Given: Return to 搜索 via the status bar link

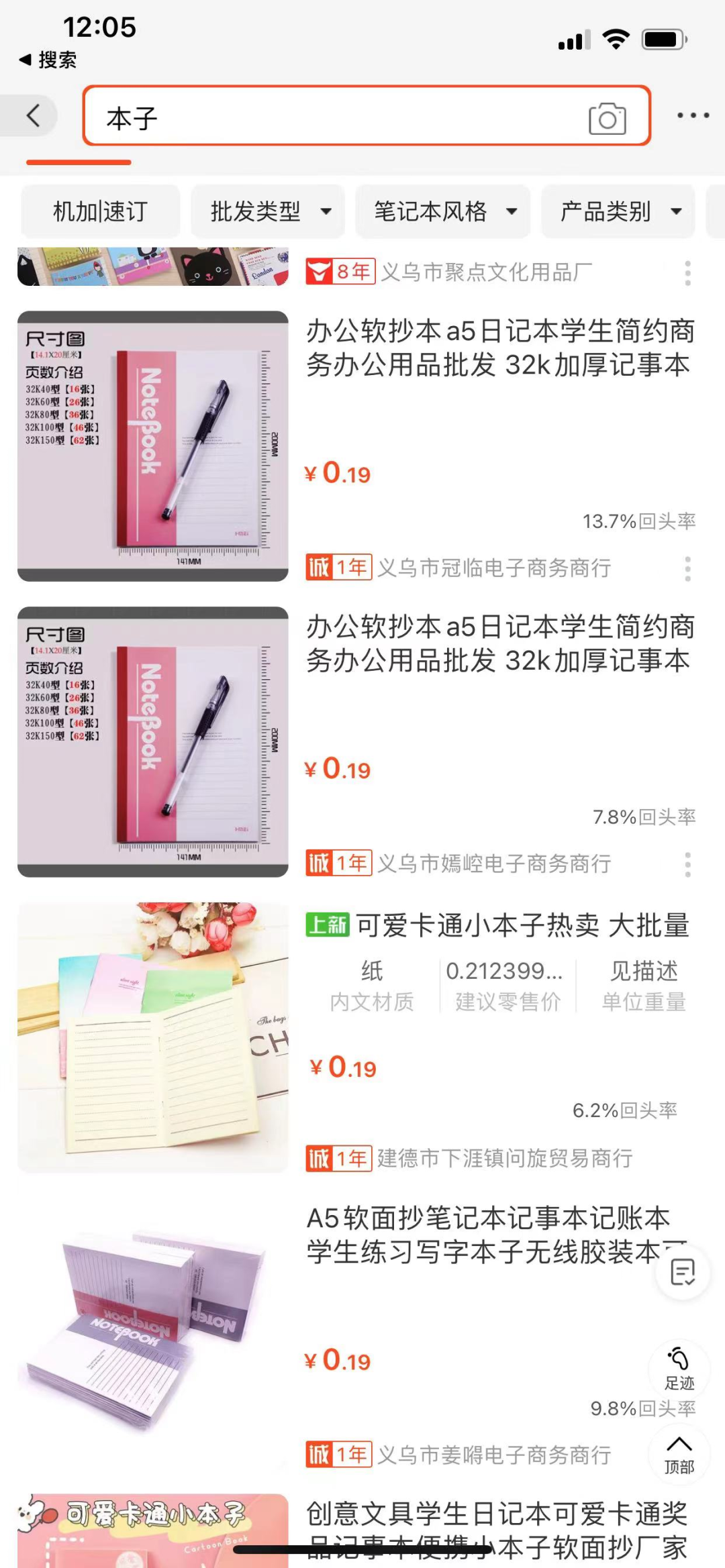Looking at the screenshot, I should [48, 60].
